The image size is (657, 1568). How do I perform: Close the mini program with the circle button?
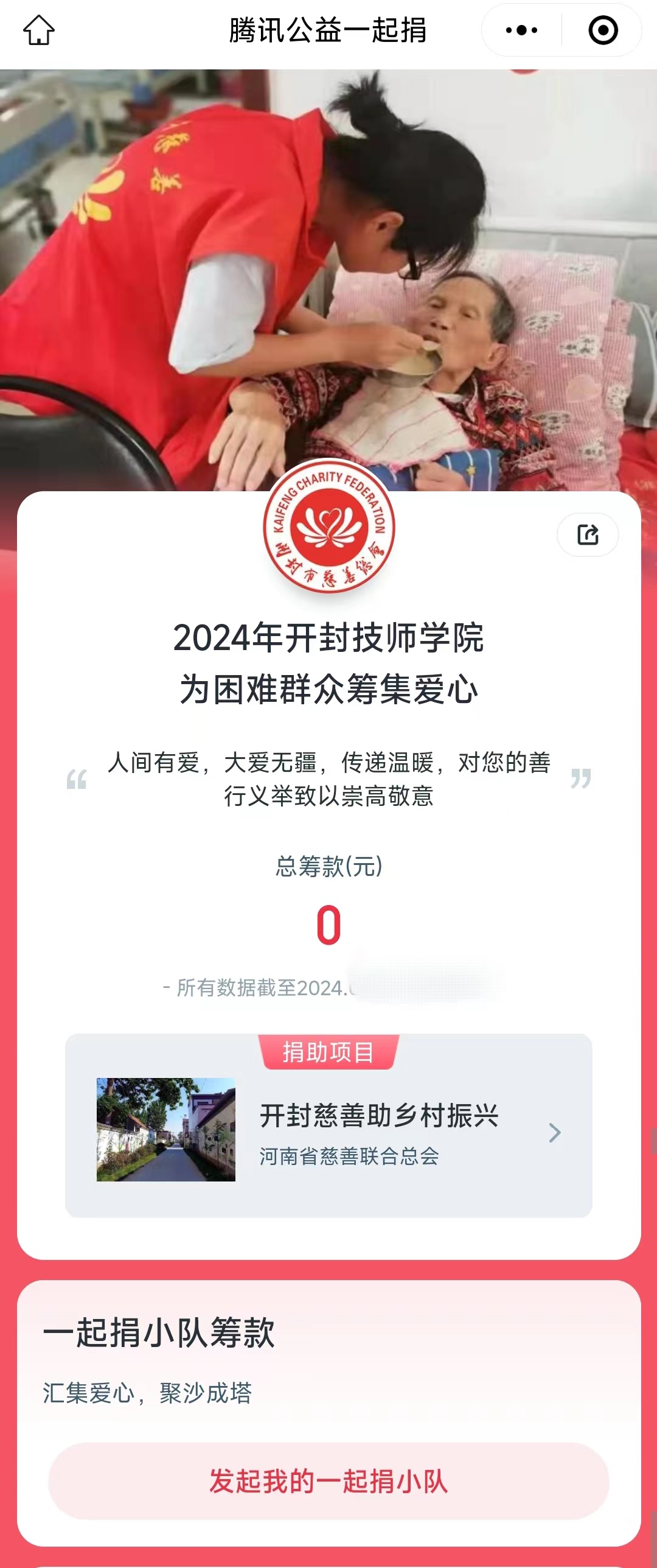click(x=603, y=30)
